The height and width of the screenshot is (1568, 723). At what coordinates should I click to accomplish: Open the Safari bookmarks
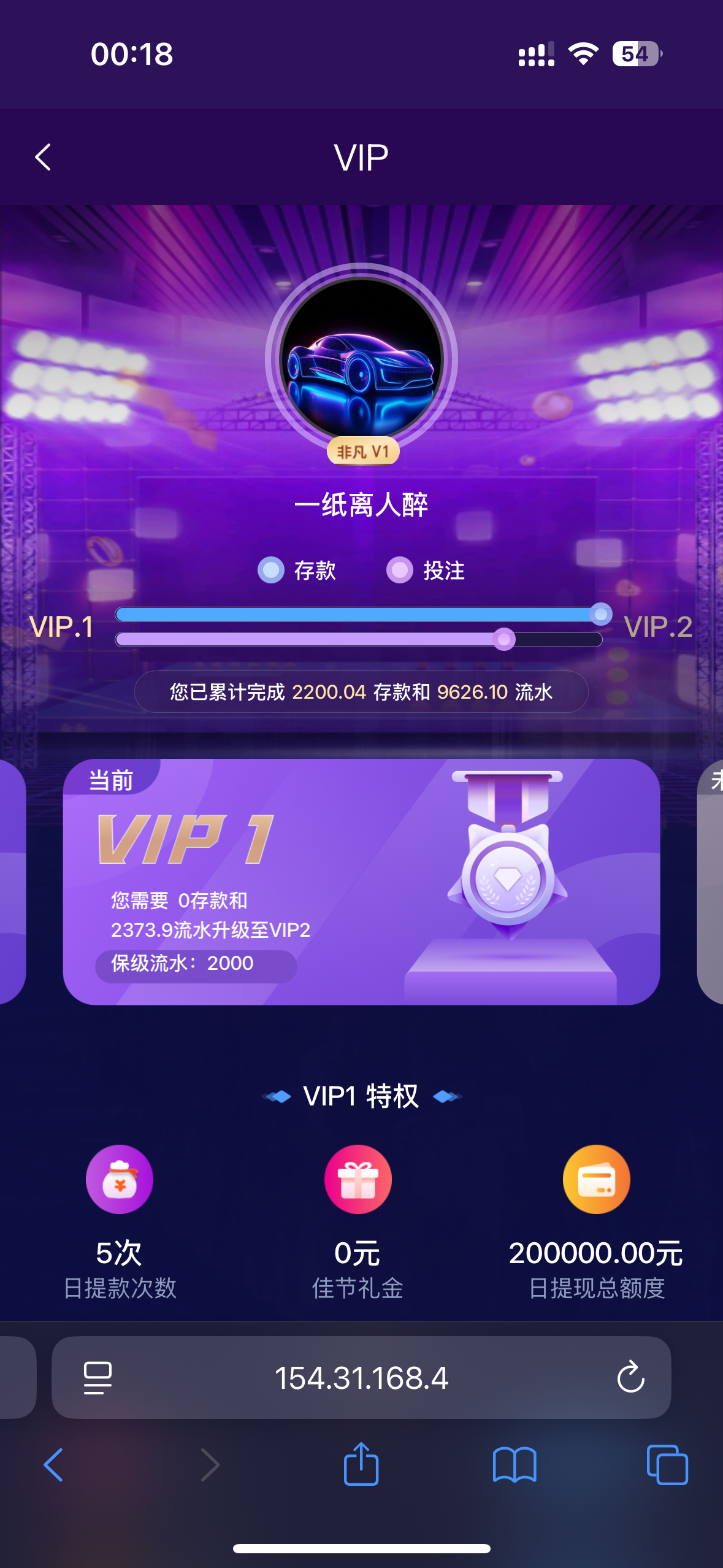click(515, 1465)
